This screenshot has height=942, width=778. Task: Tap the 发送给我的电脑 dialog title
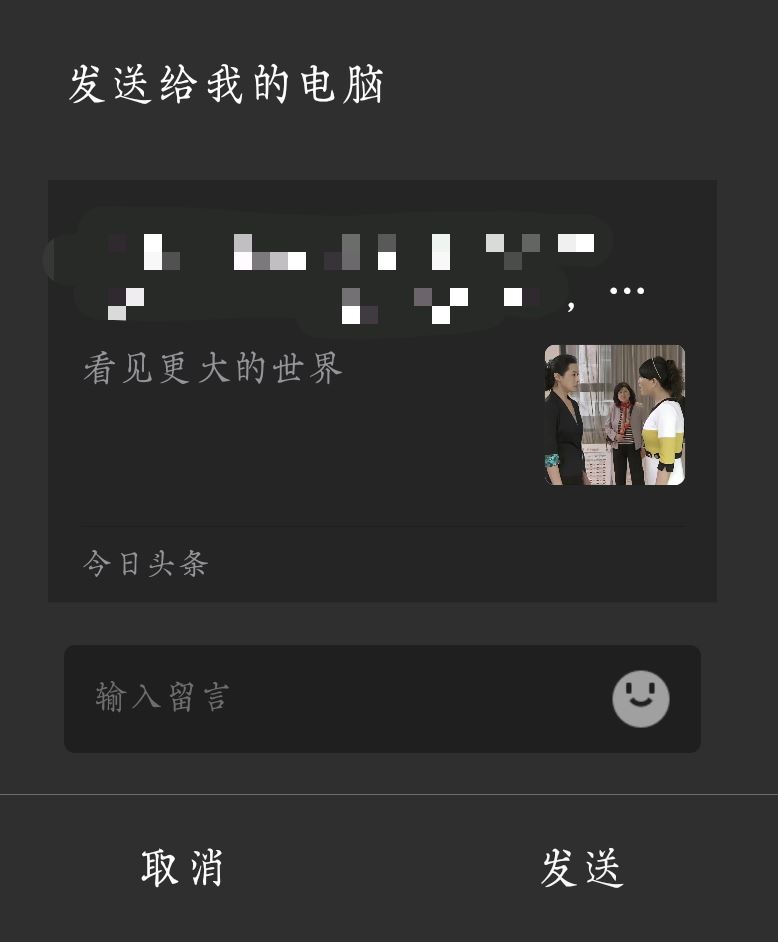(x=226, y=86)
